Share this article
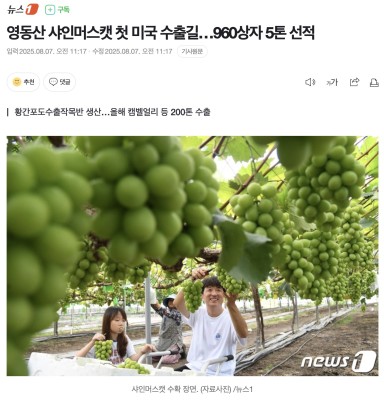This screenshot has height=400, width=384. 354,82
